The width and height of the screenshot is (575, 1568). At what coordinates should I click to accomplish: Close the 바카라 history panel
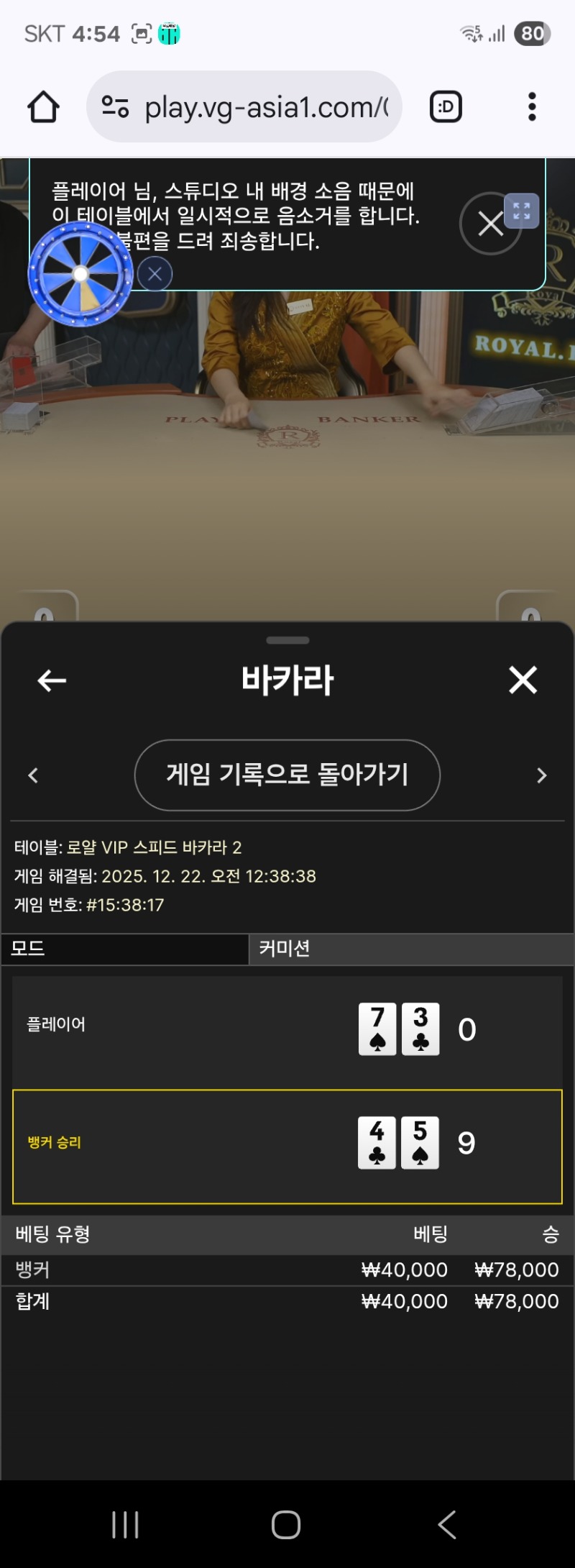523,680
